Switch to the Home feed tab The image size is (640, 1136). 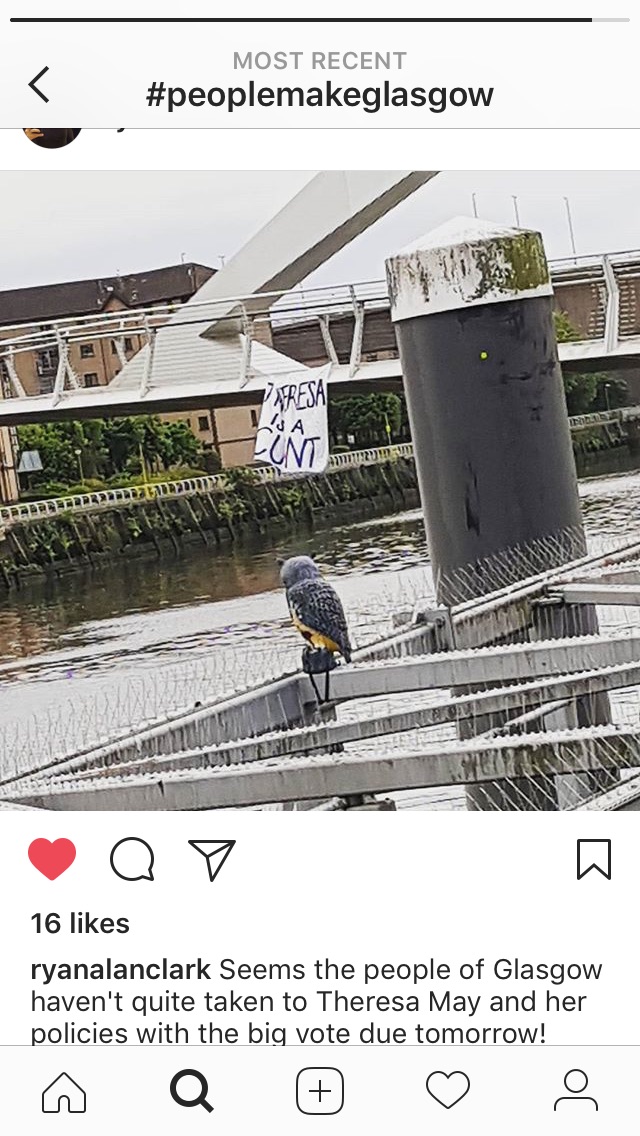coord(64,1091)
